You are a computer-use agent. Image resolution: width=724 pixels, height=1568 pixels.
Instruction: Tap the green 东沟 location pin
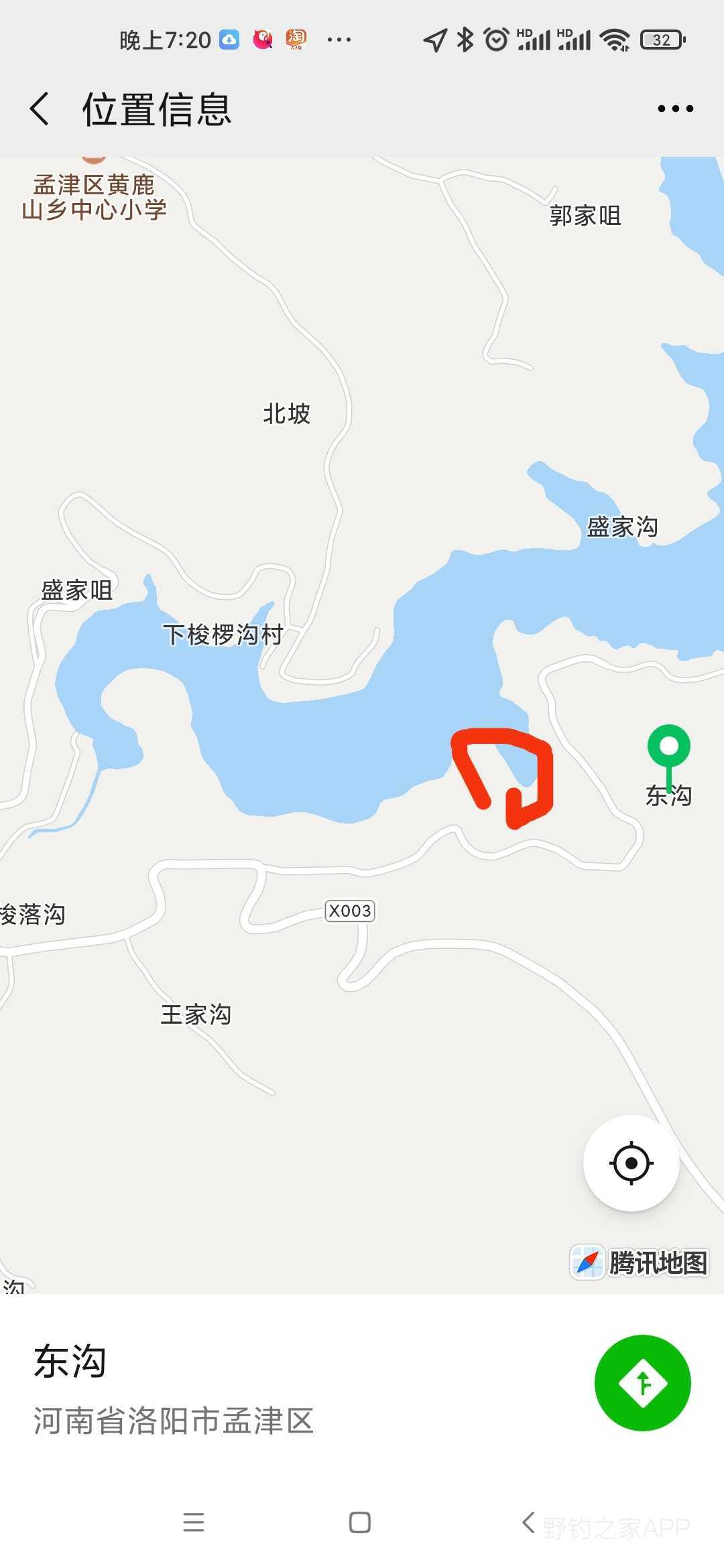click(668, 746)
